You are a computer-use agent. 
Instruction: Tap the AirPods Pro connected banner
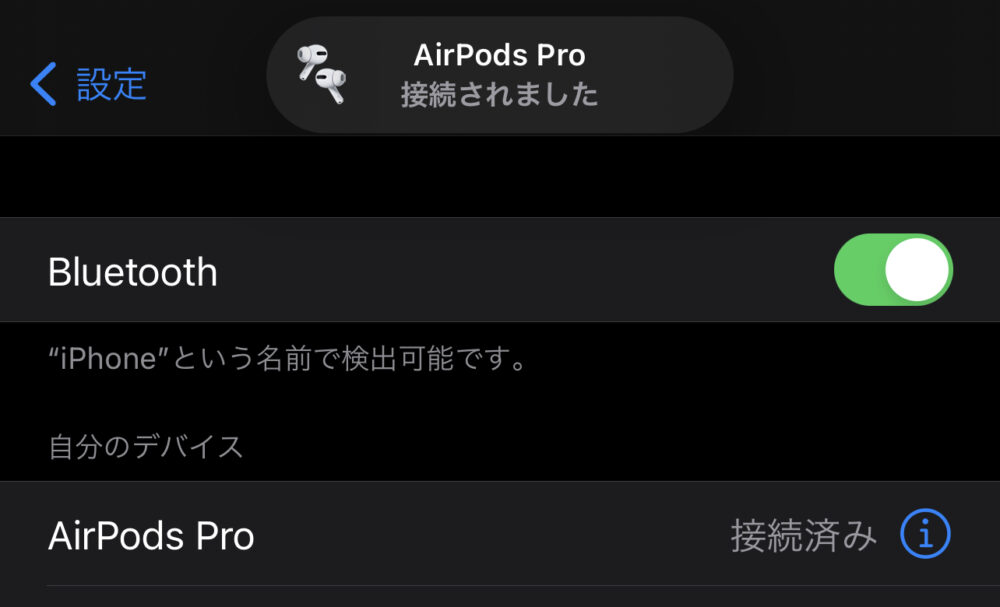tap(500, 75)
